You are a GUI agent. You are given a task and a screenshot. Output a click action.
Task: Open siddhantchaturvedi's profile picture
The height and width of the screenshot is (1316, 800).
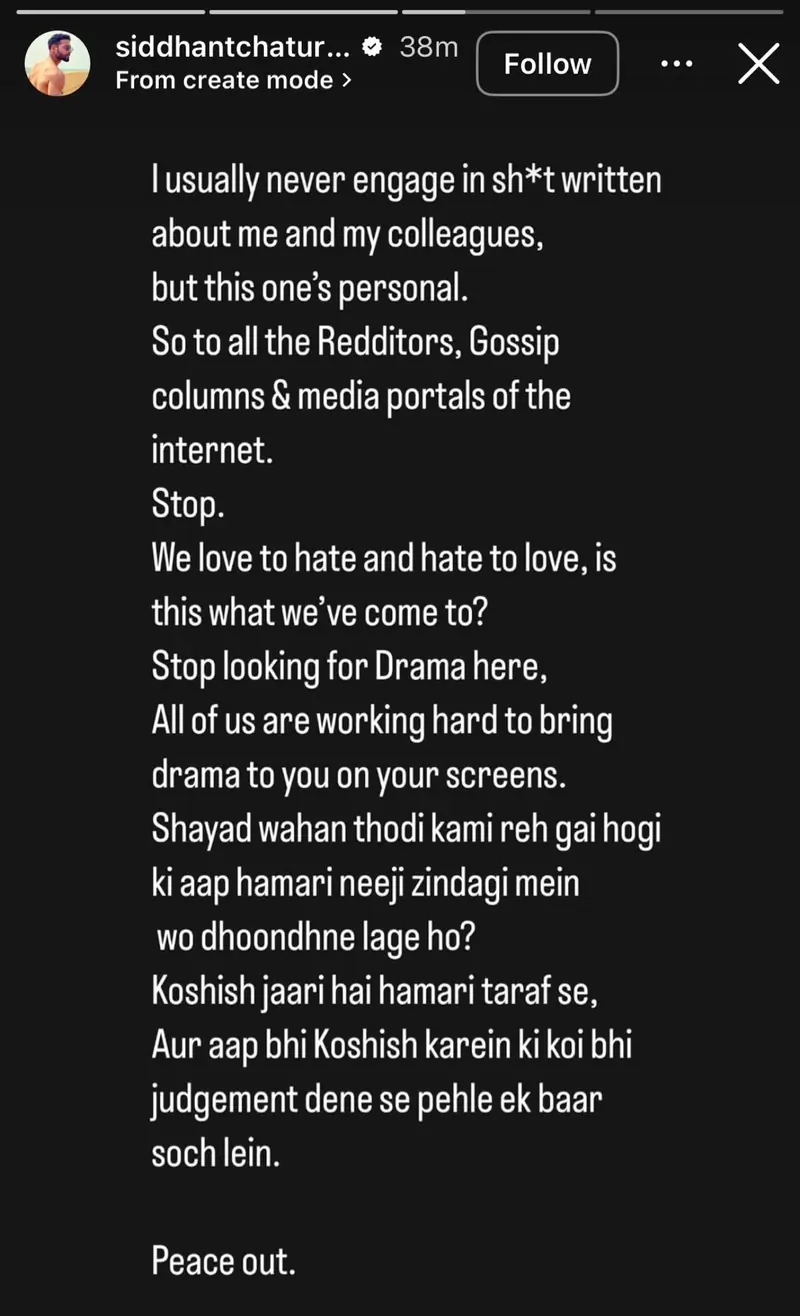(58, 63)
